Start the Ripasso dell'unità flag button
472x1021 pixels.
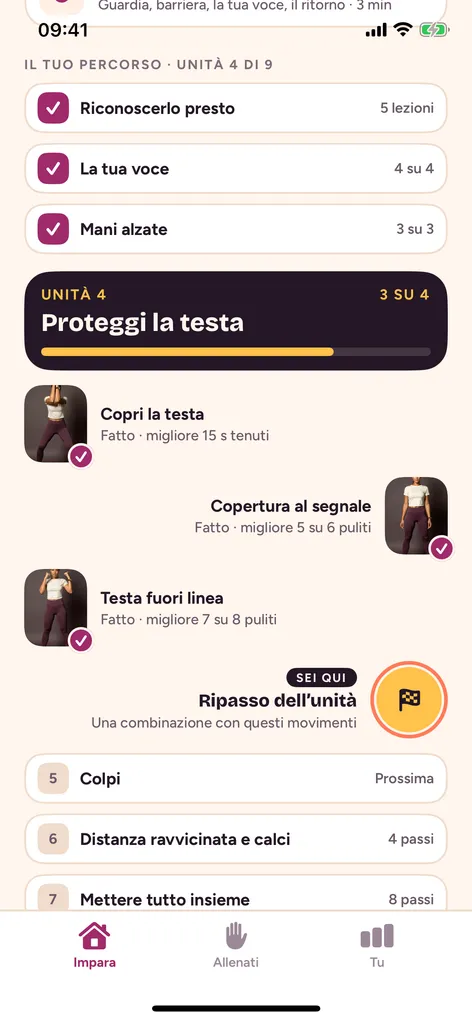click(409, 700)
